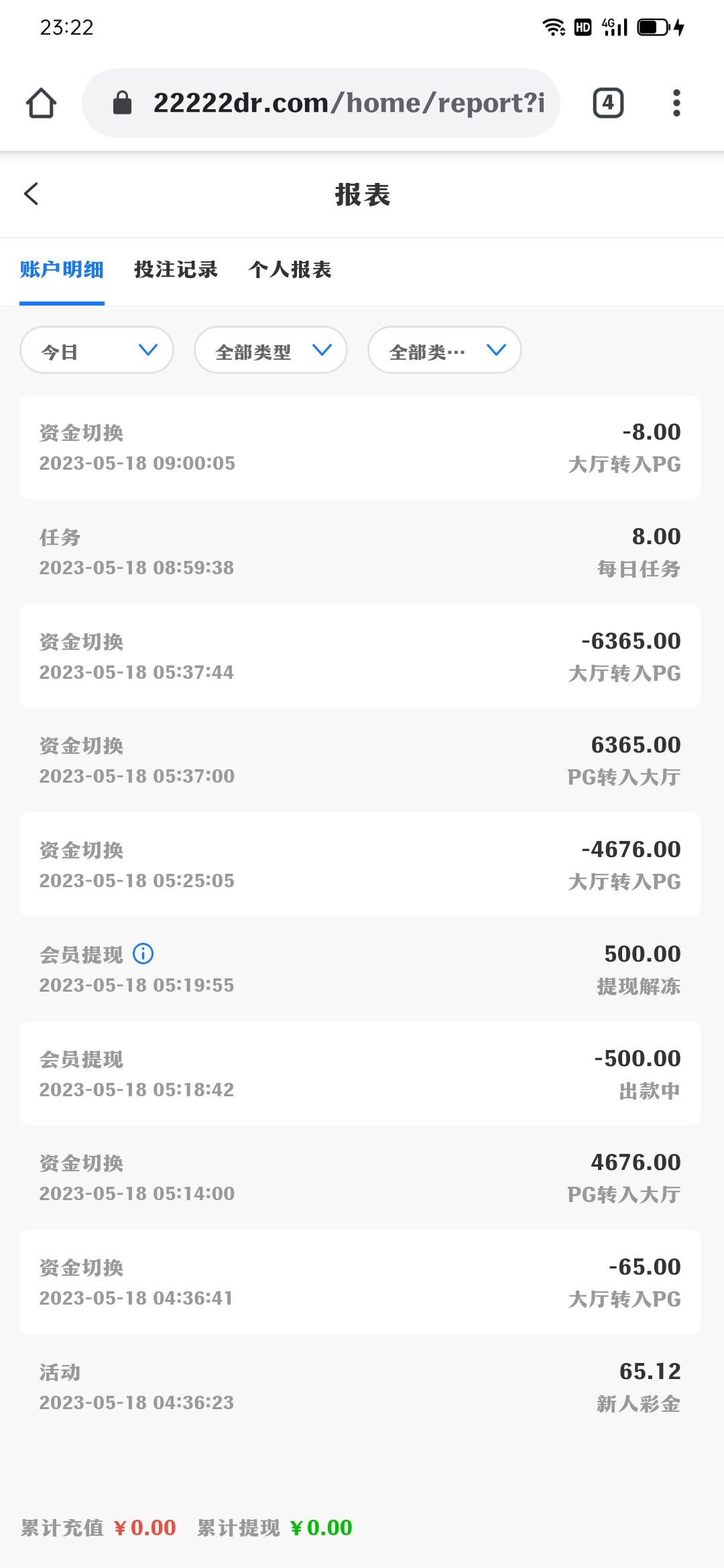Expand the 全部类型 filter dropdown

[271, 350]
